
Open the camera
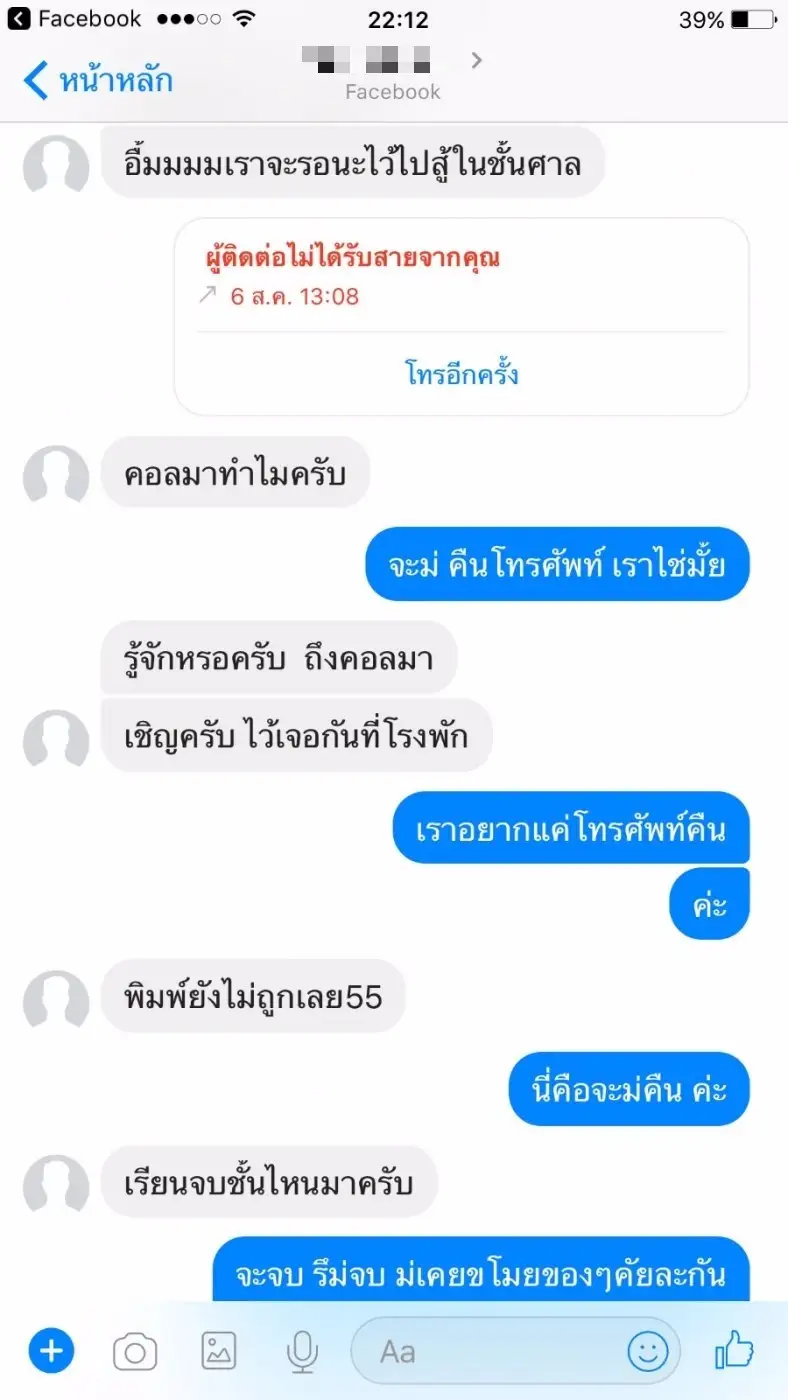(x=135, y=1352)
